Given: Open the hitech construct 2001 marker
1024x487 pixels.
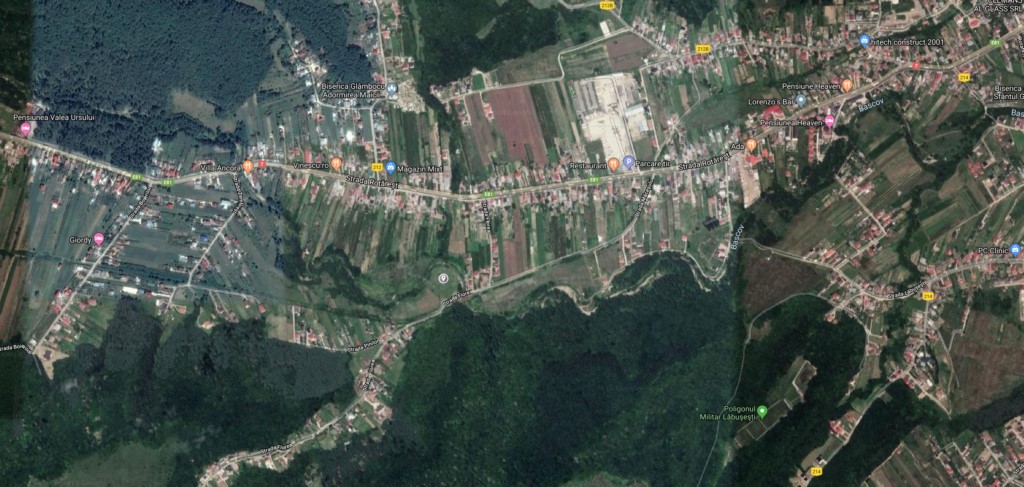Looking at the screenshot, I should point(864,40).
